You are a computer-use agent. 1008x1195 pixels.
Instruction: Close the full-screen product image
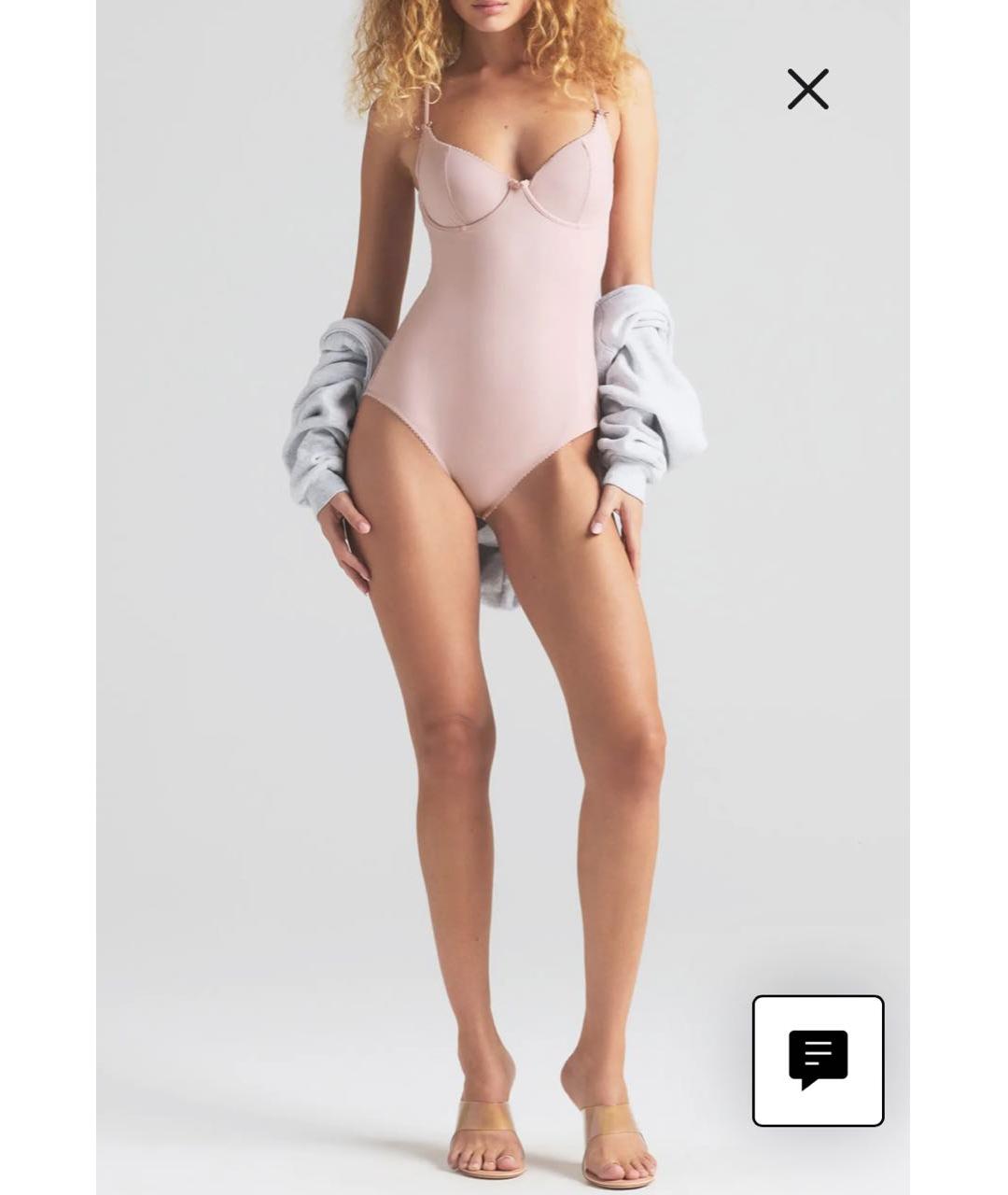click(807, 90)
